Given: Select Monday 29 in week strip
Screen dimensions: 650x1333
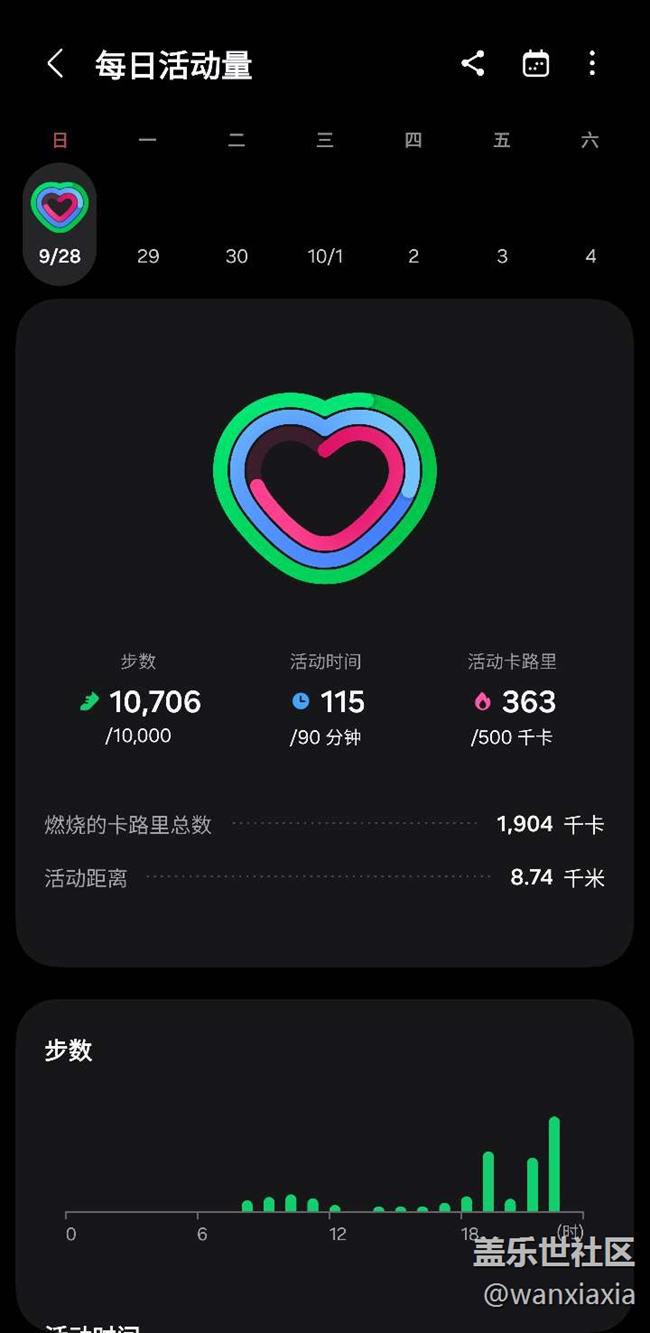Looking at the screenshot, I should tap(148, 256).
